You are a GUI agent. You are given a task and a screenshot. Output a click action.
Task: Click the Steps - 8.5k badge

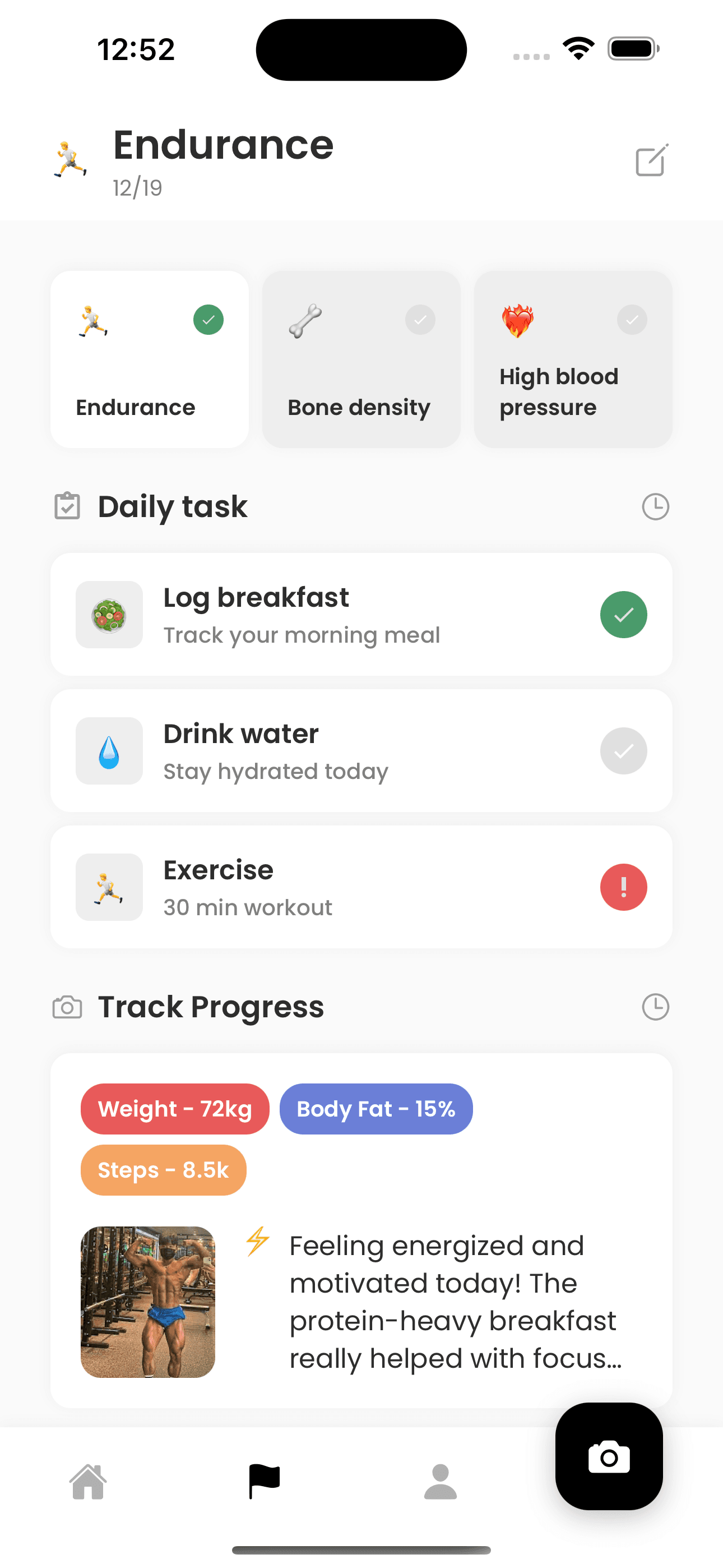point(163,1169)
